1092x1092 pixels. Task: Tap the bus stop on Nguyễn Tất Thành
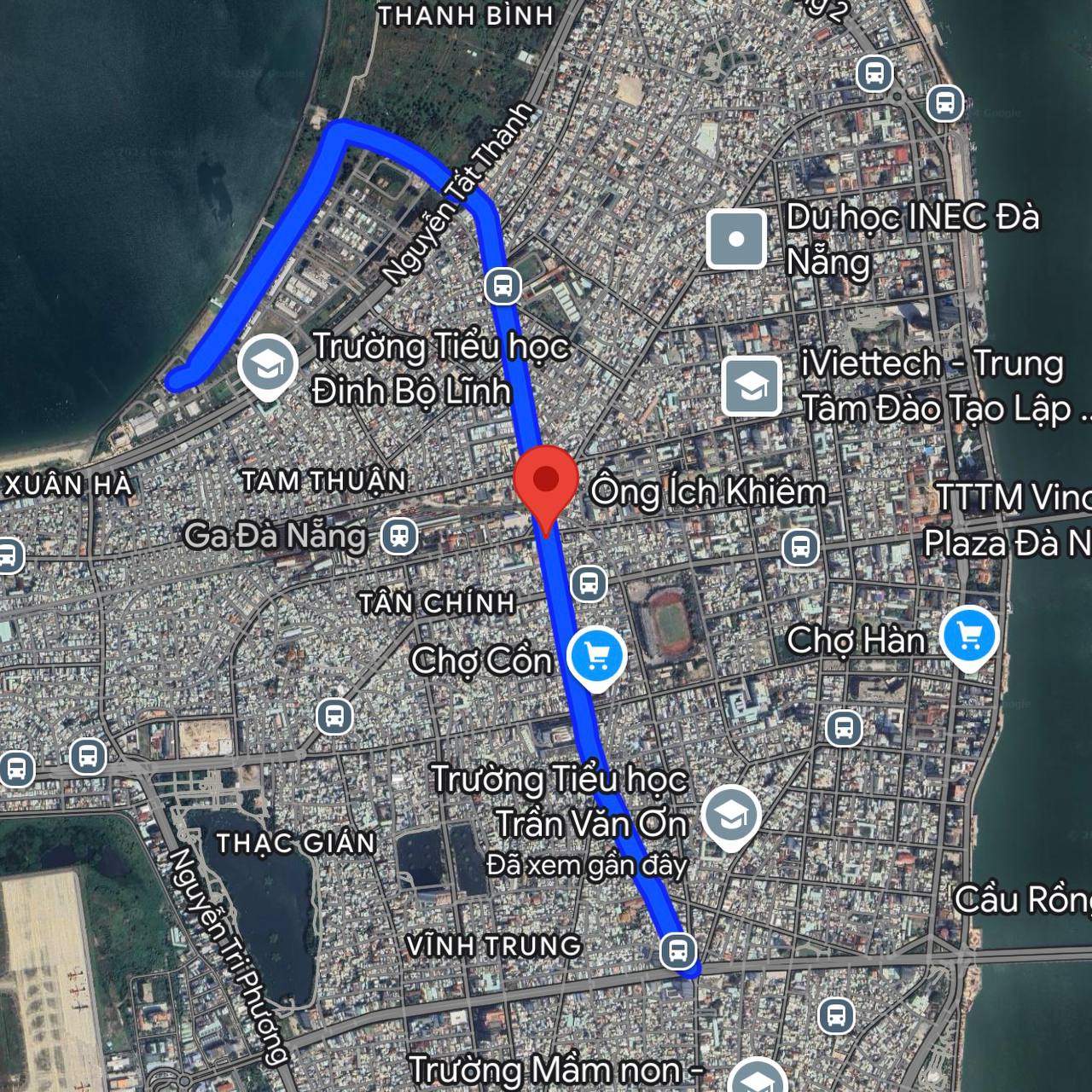pos(502,286)
